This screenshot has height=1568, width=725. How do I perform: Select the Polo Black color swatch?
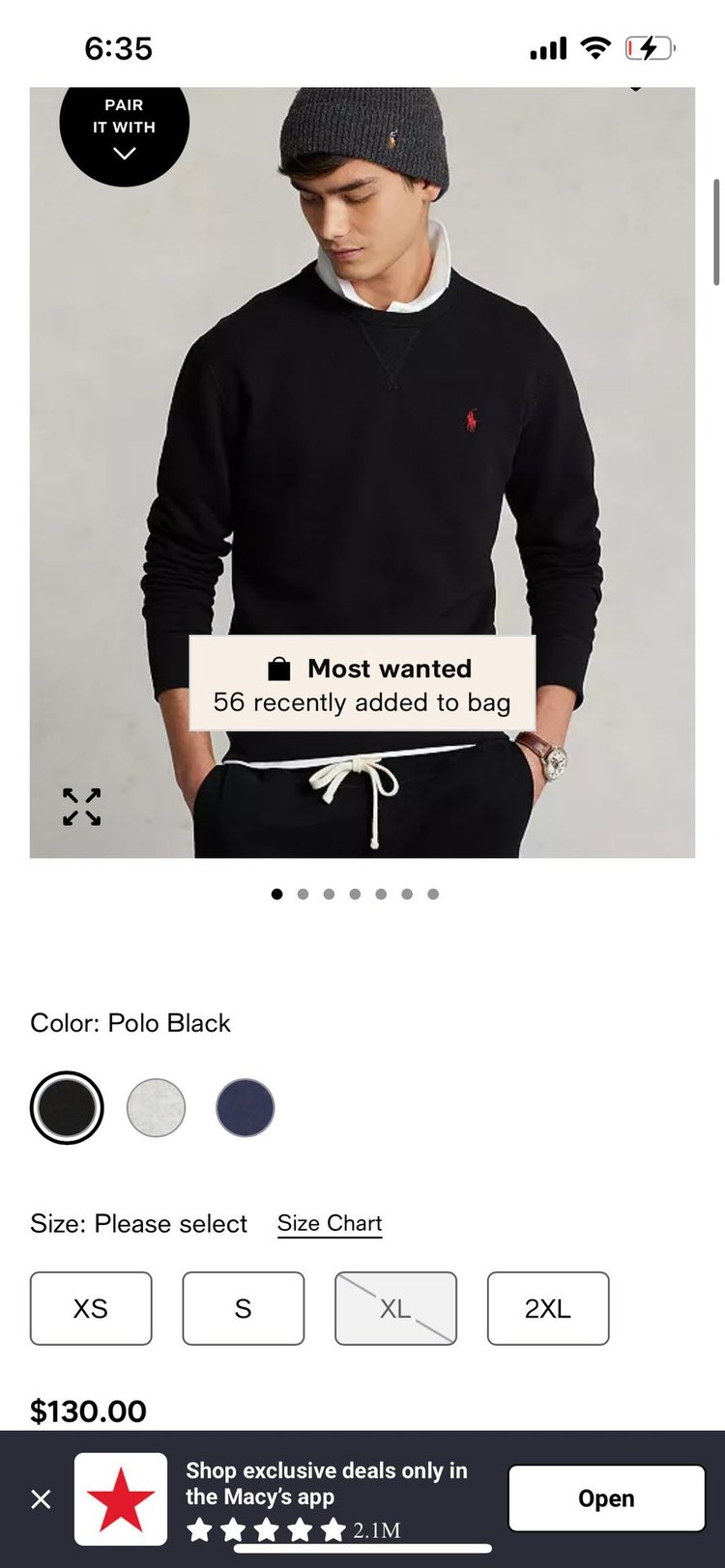point(67,1107)
